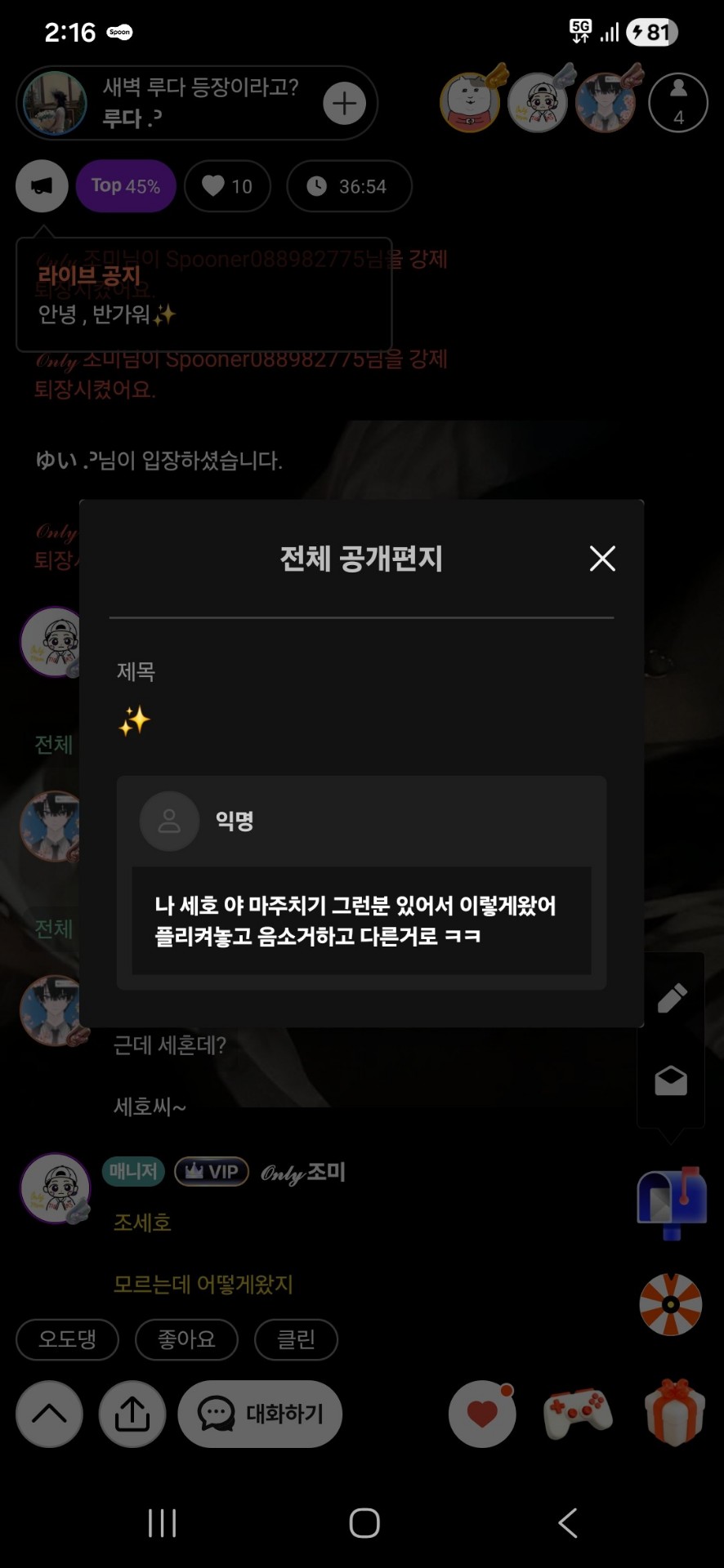Send the 오도댕 quick reply chip
724x1568 pixels.
[68, 1339]
